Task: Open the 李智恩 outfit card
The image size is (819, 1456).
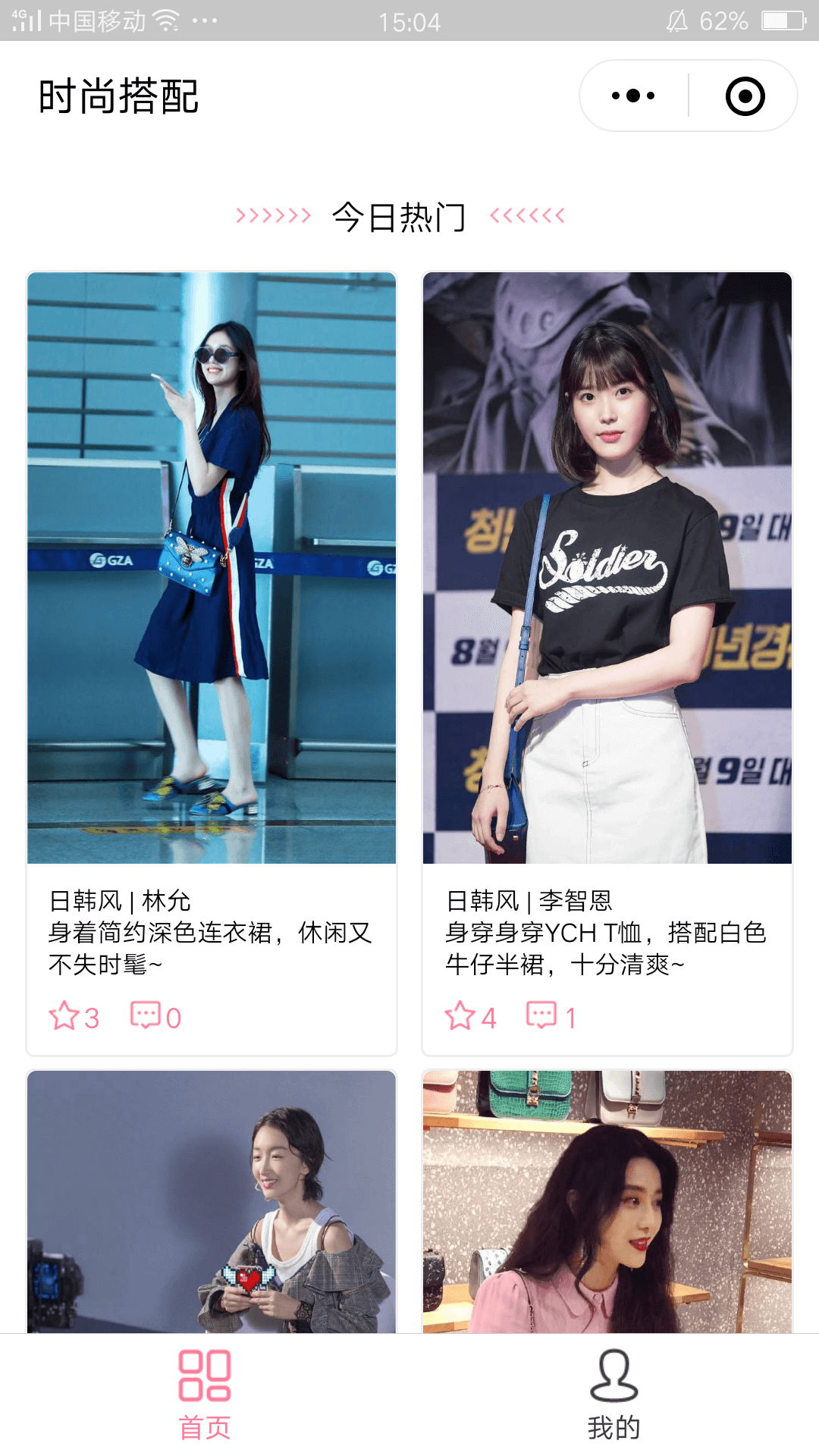Action: coord(607,567)
